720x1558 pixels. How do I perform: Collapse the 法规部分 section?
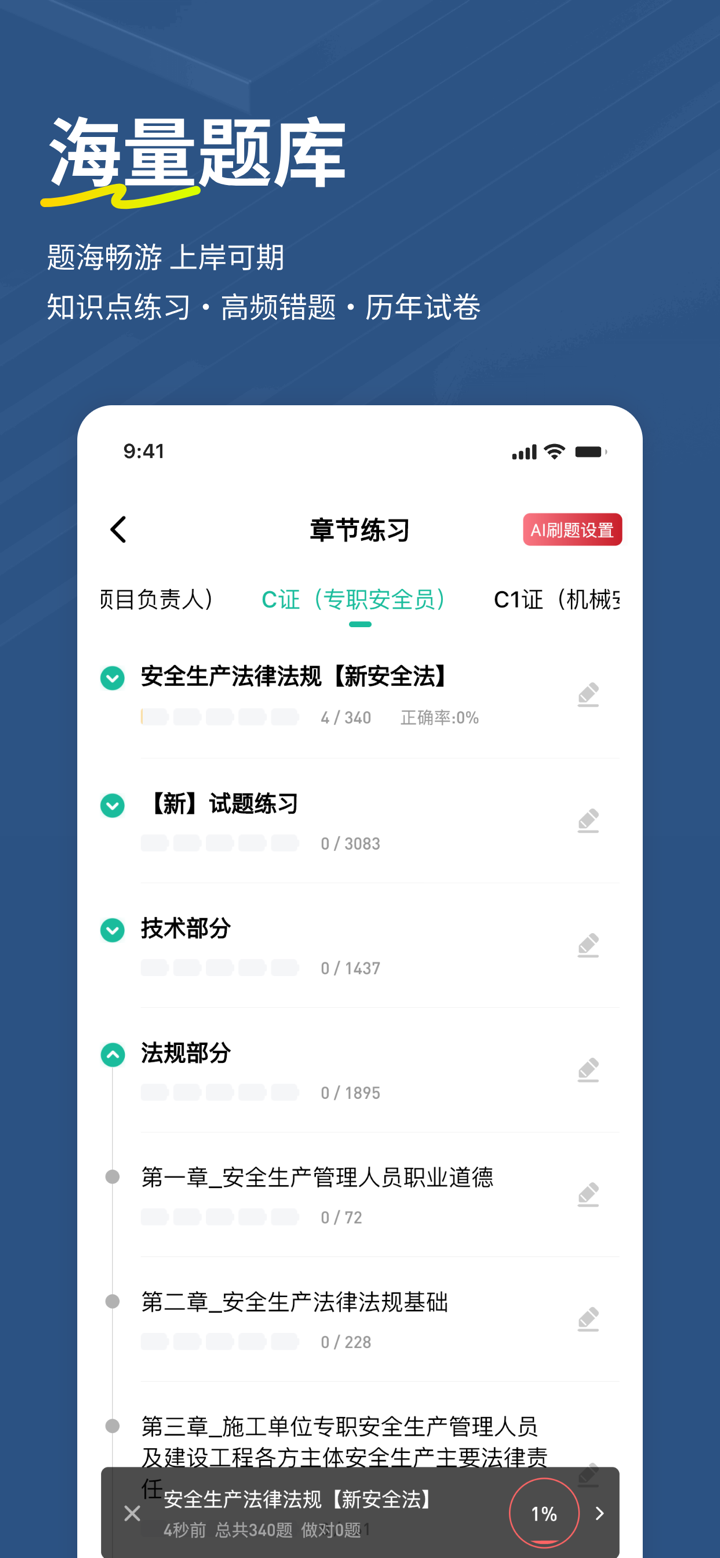[112, 1053]
